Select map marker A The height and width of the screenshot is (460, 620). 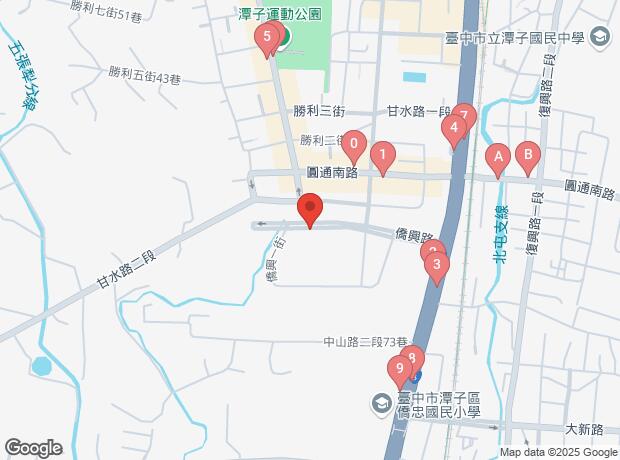(x=496, y=157)
